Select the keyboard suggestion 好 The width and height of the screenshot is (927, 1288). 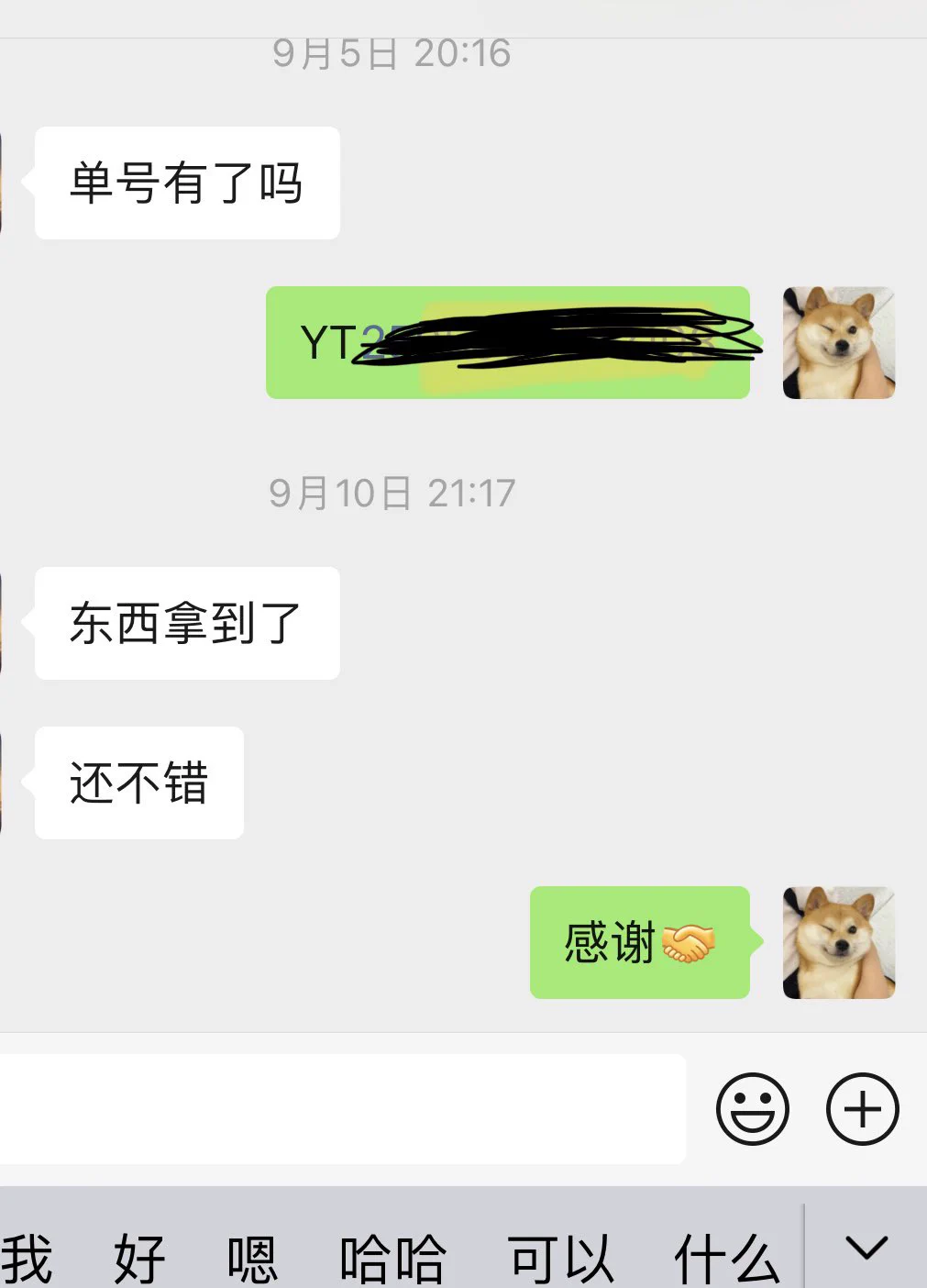pyautogui.click(x=139, y=1258)
